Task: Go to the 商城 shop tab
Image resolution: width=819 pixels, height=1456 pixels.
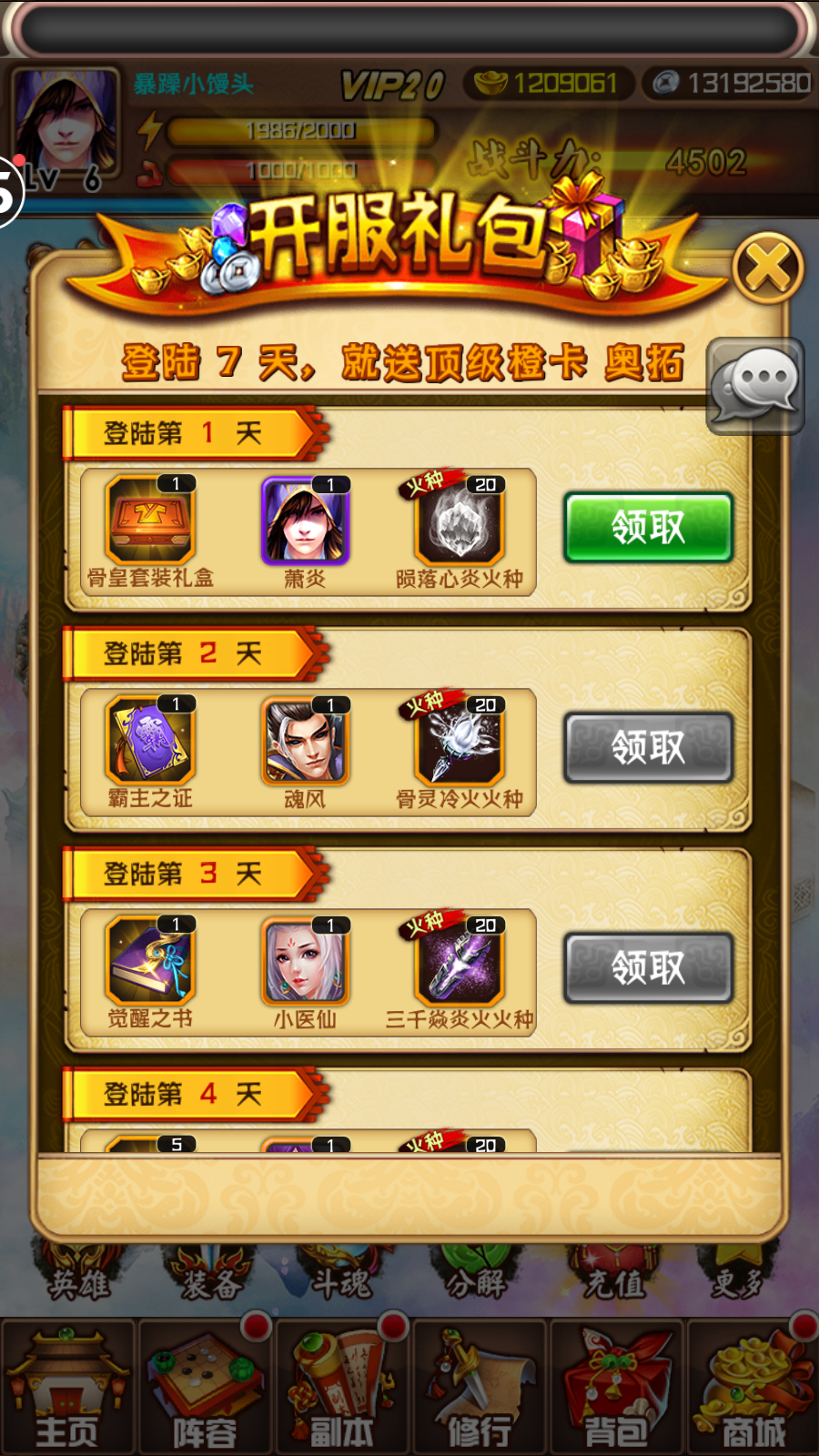Action: coord(753,1388)
